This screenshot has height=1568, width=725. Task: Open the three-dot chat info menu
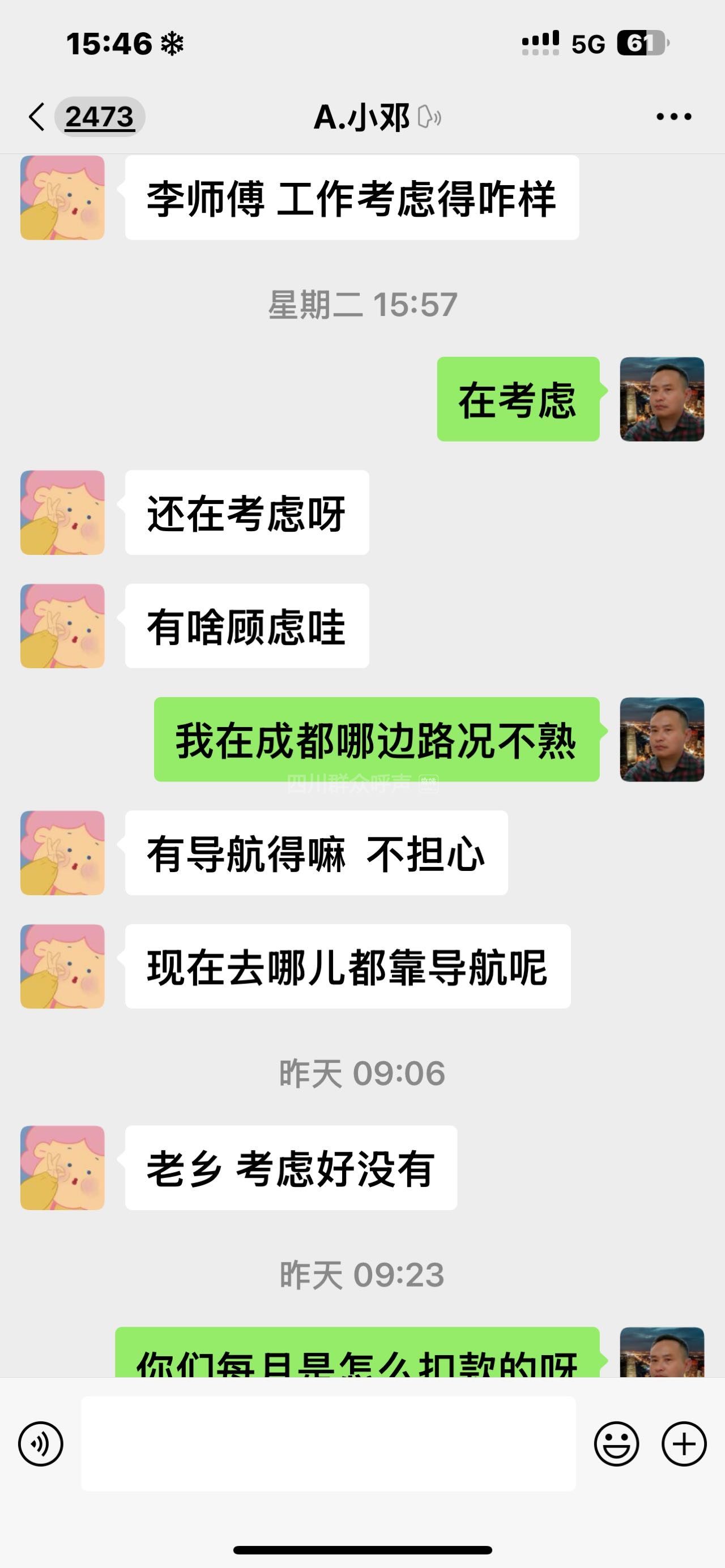673,116
